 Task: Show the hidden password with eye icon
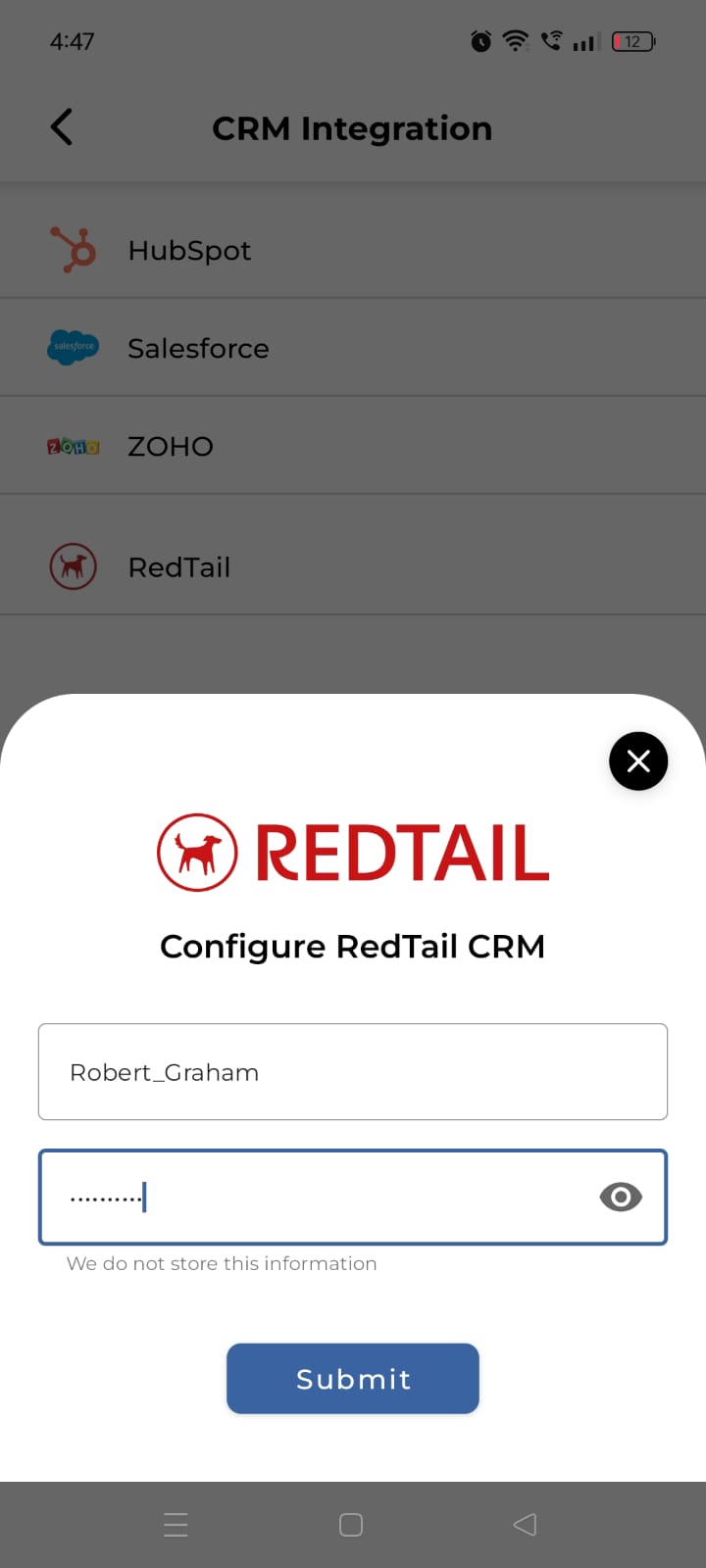pyautogui.click(x=620, y=1198)
